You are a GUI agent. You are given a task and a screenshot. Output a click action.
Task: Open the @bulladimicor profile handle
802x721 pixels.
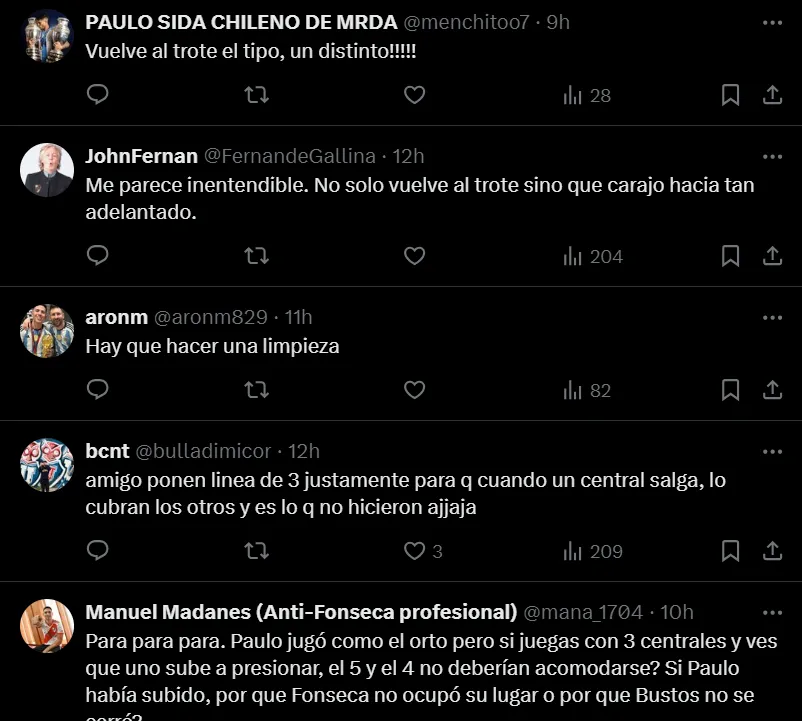pos(207,451)
